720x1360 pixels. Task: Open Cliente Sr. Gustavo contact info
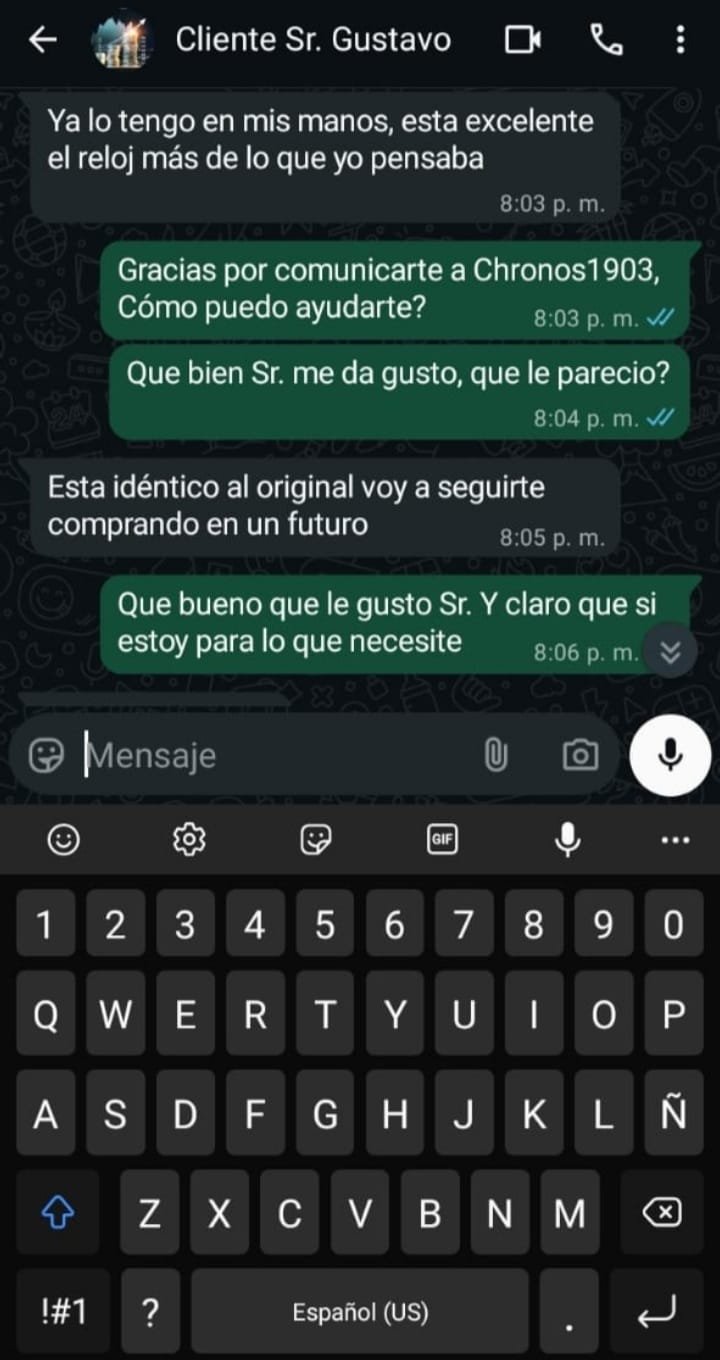tap(312, 40)
